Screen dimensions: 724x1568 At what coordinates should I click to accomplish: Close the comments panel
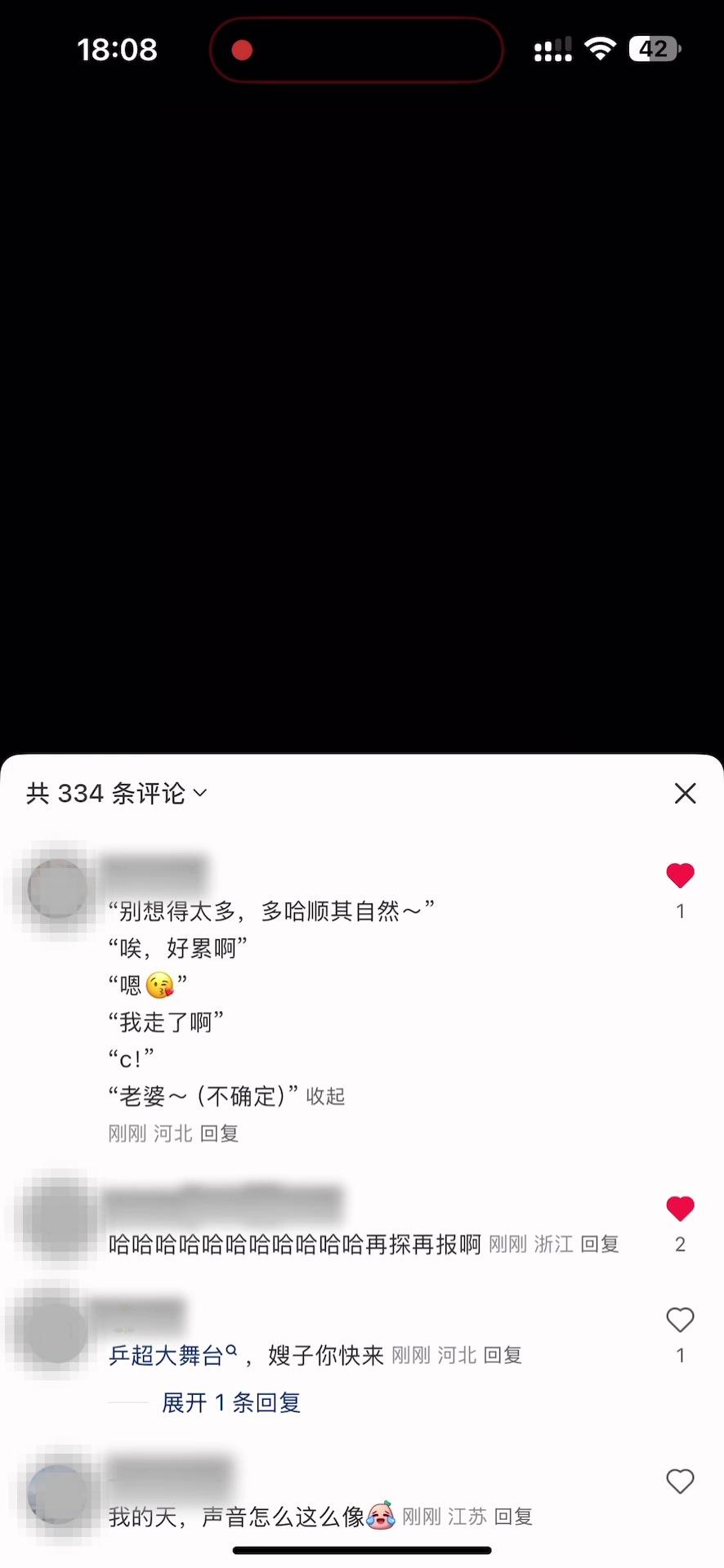(x=685, y=793)
